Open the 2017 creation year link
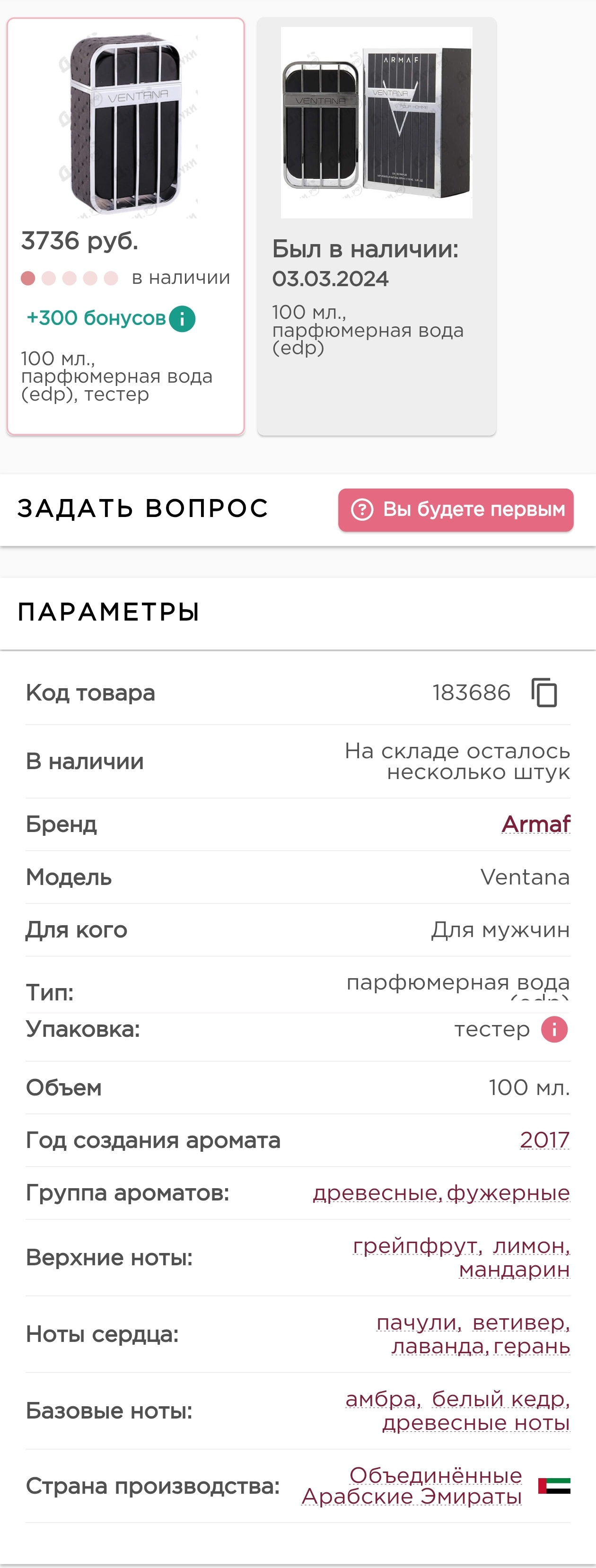596x1568 pixels. pyautogui.click(x=544, y=1139)
